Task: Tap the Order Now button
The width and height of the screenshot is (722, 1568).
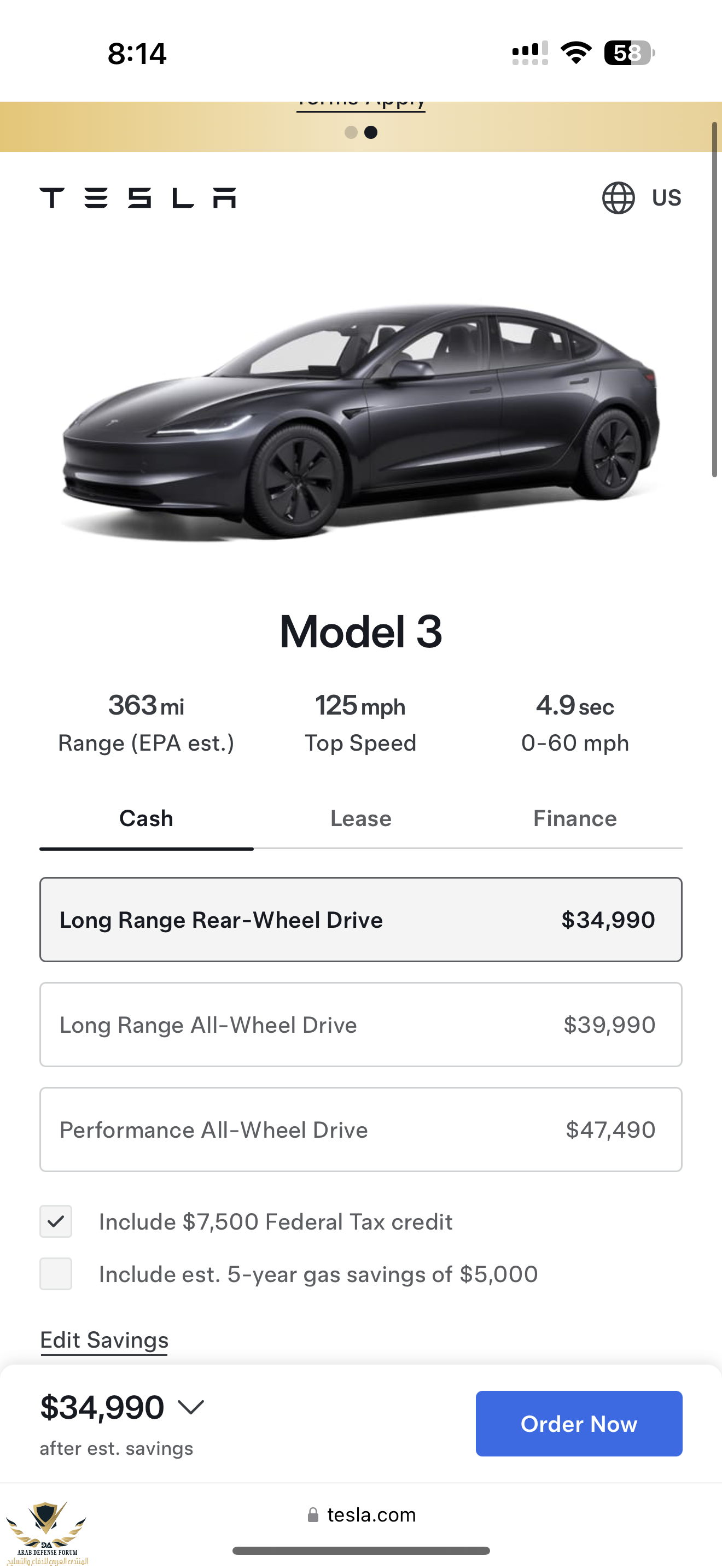Action: click(x=578, y=1424)
